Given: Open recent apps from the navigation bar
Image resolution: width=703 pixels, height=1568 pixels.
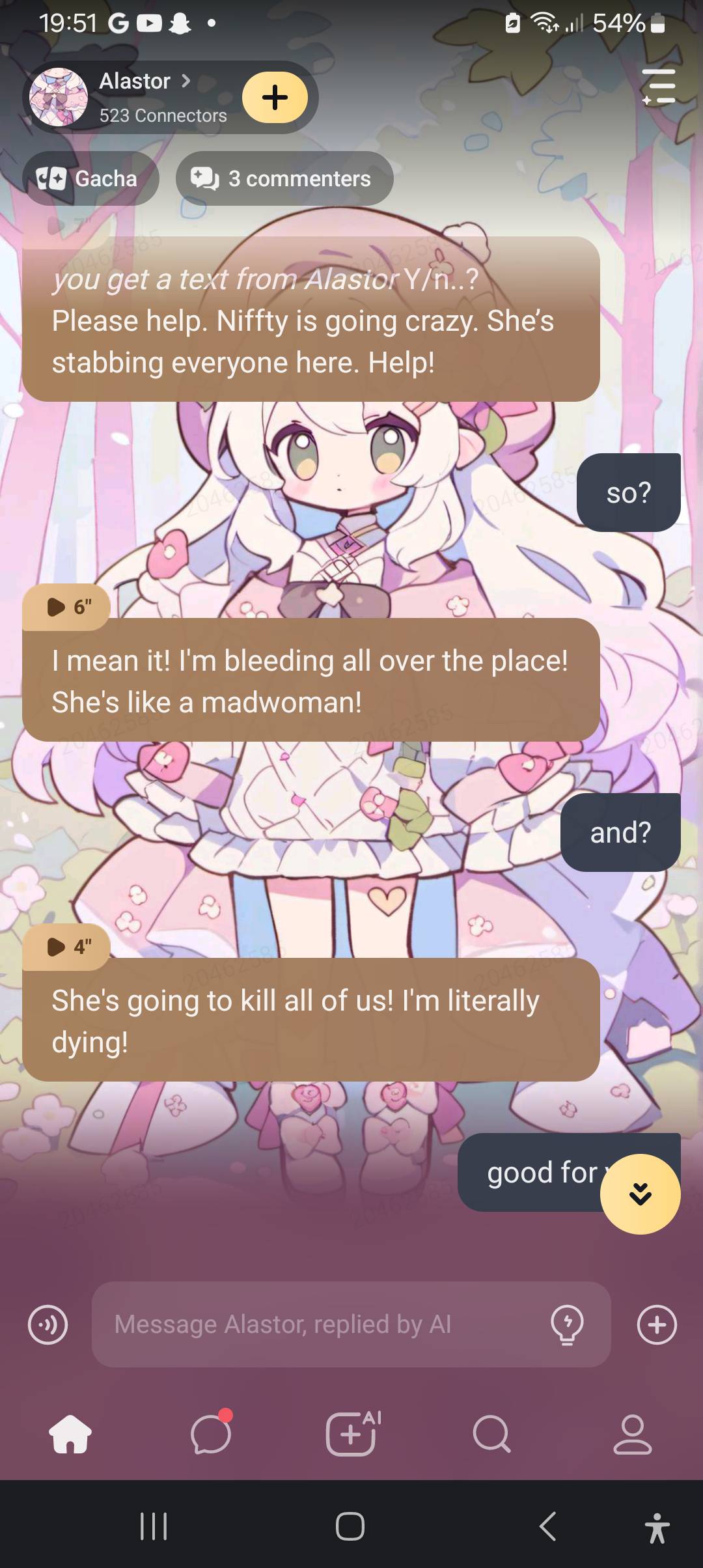Looking at the screenshot, I should (154, 1526).
